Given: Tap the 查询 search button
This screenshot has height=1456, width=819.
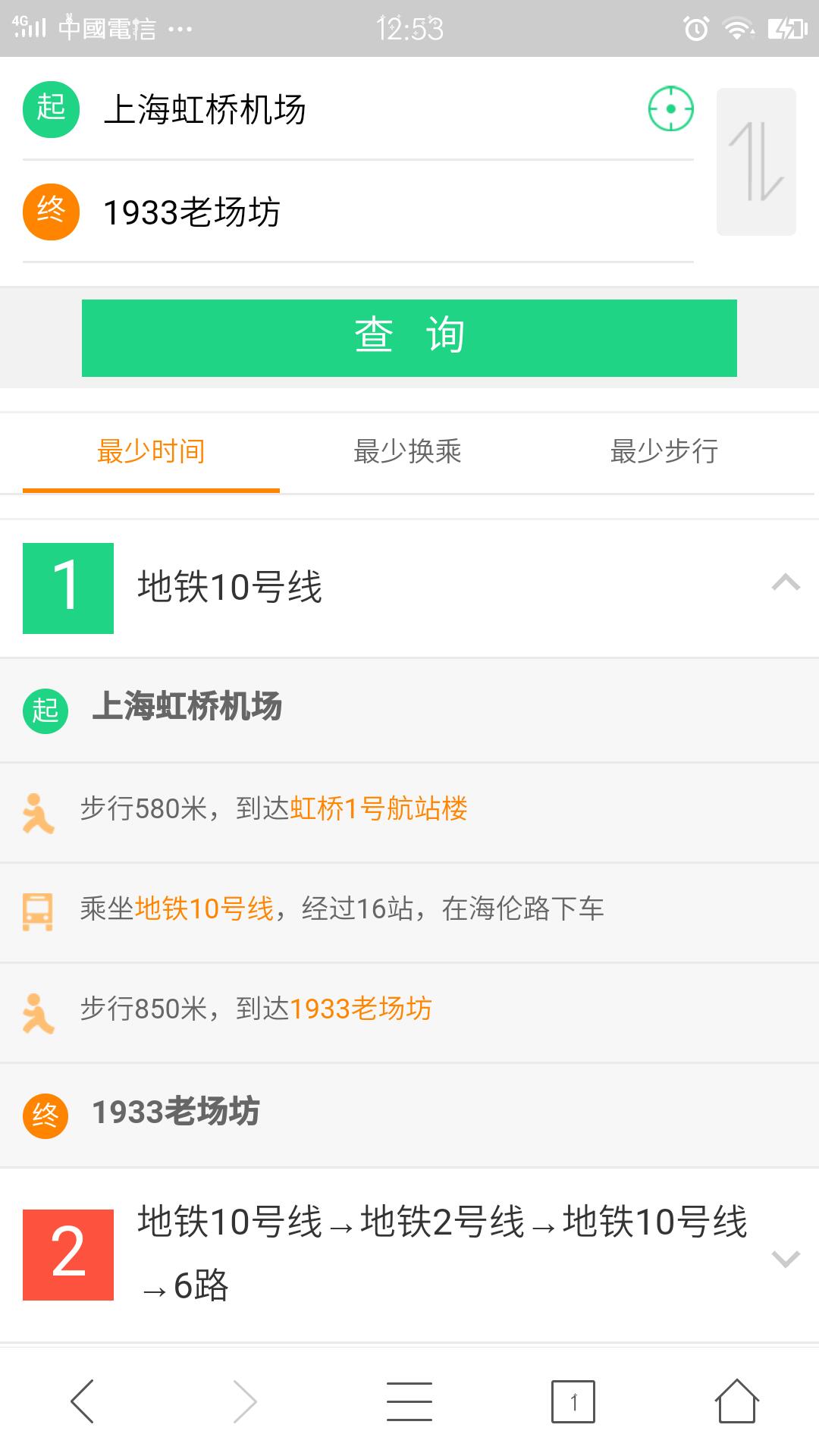Looking at the screenshot, I should click(409, 337).
